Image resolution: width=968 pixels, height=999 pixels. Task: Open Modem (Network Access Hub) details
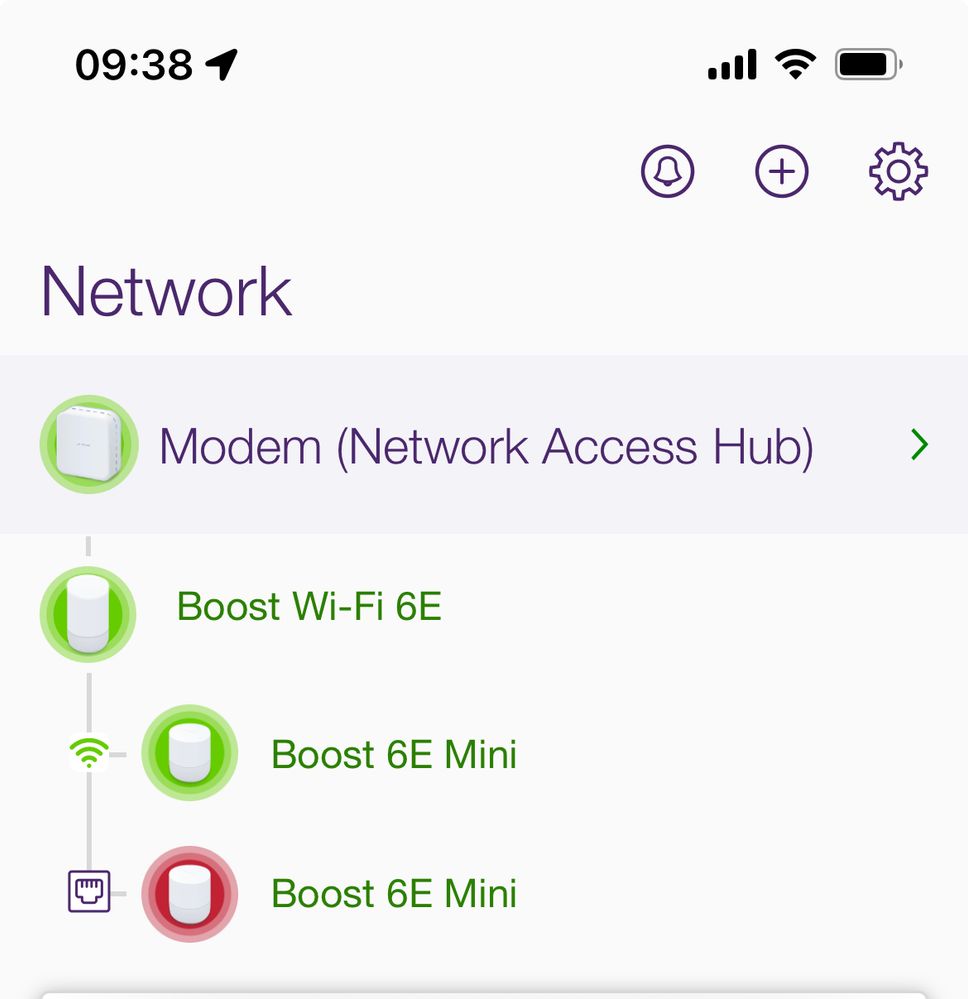[x=485, y=445]
